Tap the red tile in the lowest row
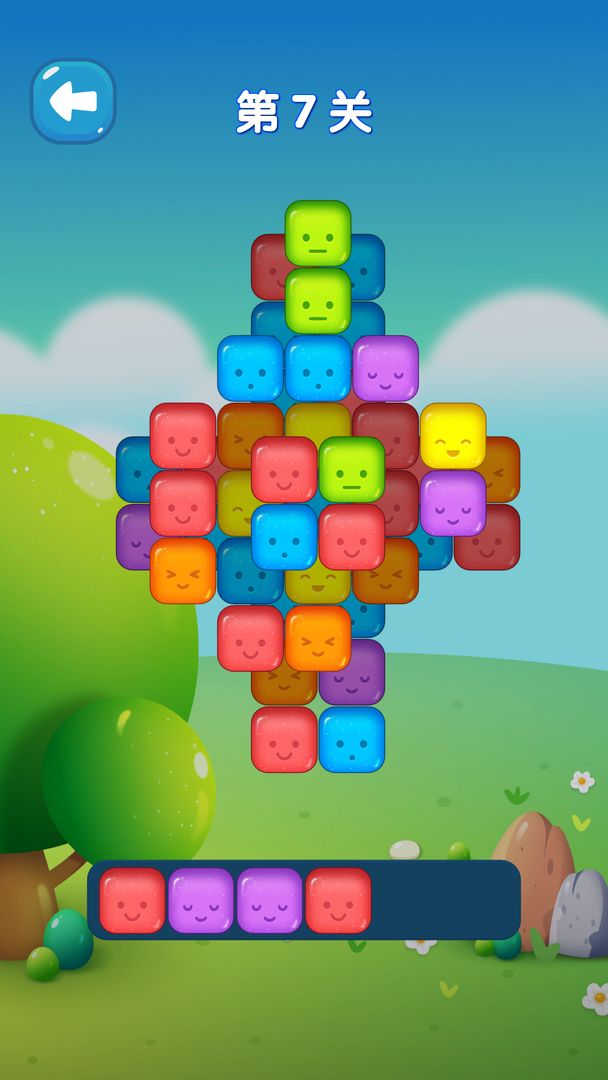The height and width of the screenshot is (1080, 608). (x=284, y=739)
